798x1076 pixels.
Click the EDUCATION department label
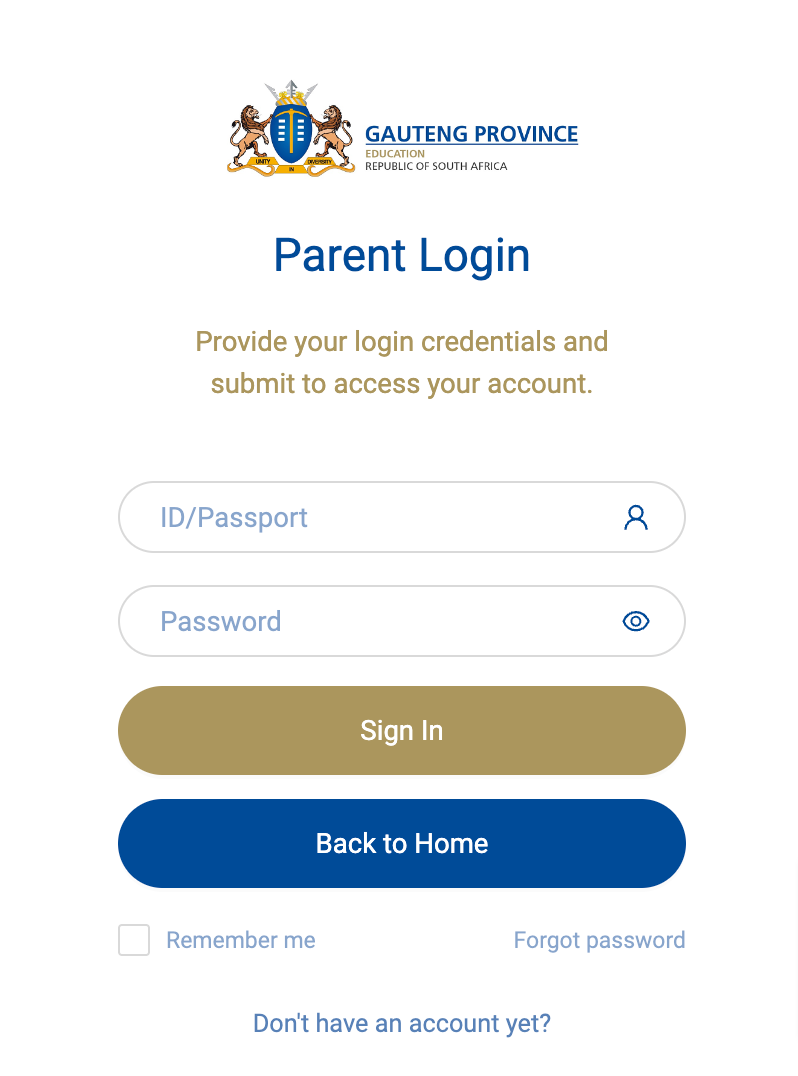395,153
